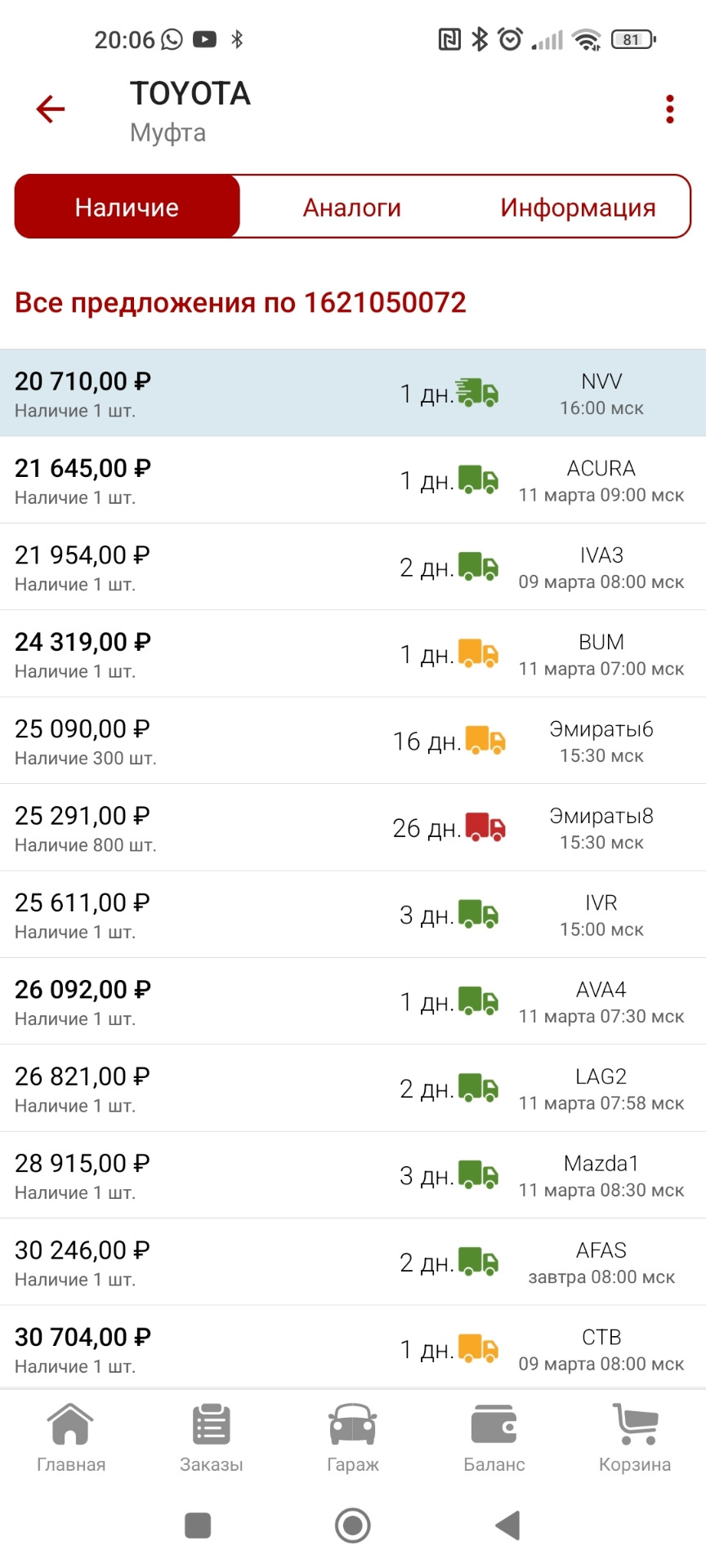706x1568 pixels.
Task: Choose the IVA3 offer for 21 954,00 ₽
Action: coord(353,567)
